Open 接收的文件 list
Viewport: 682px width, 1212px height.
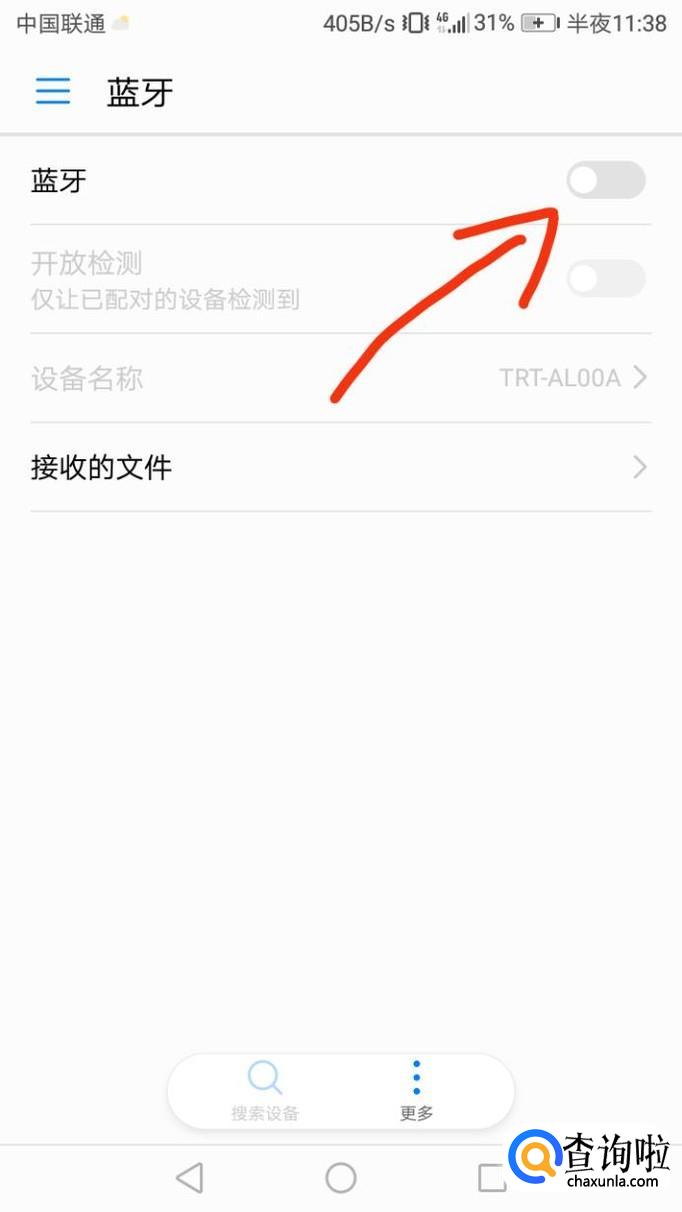340,467
